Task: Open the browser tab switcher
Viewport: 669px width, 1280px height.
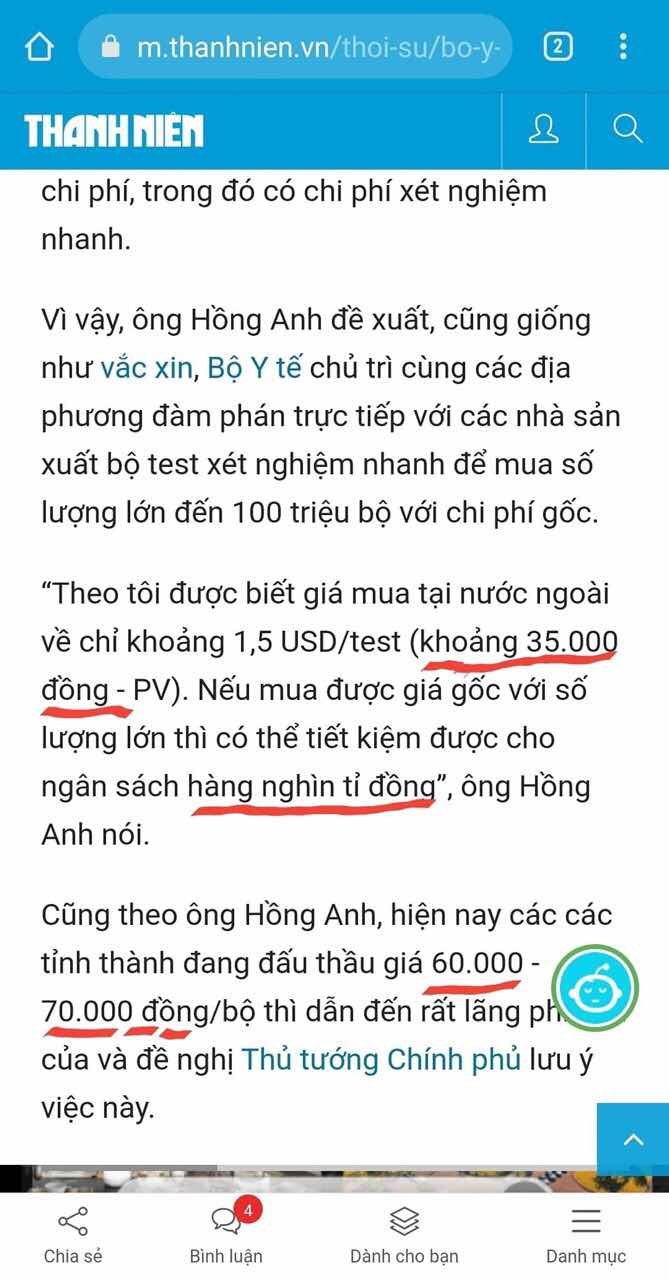Action: (x=558, y=47)
